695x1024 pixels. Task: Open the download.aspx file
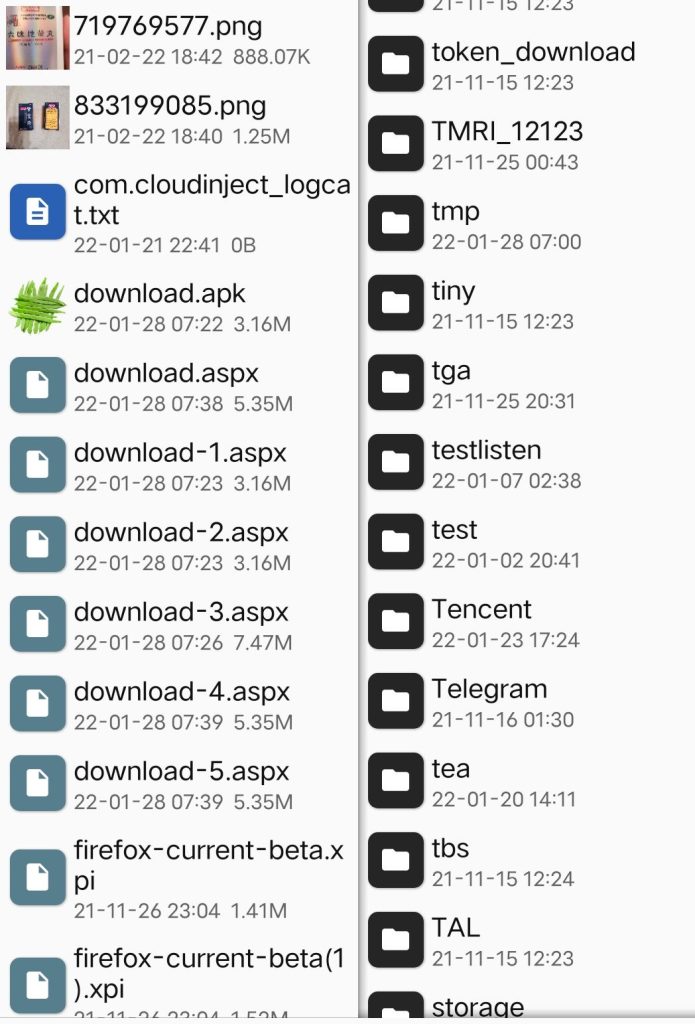(180, 386)
